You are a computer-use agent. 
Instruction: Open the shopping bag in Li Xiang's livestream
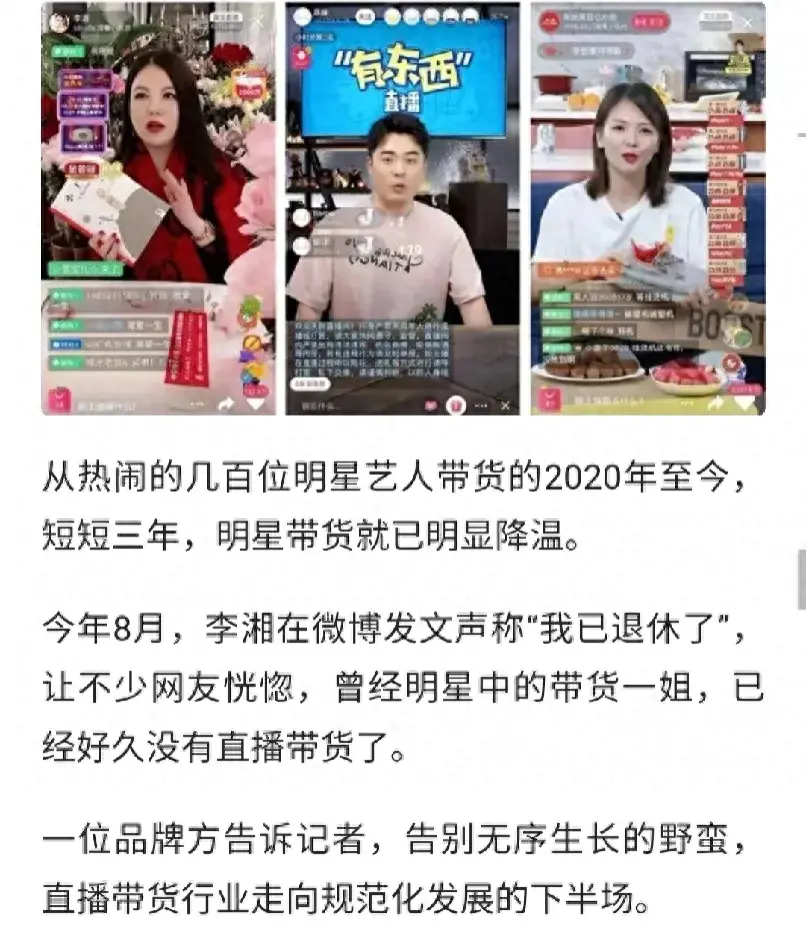click(57, 398)
